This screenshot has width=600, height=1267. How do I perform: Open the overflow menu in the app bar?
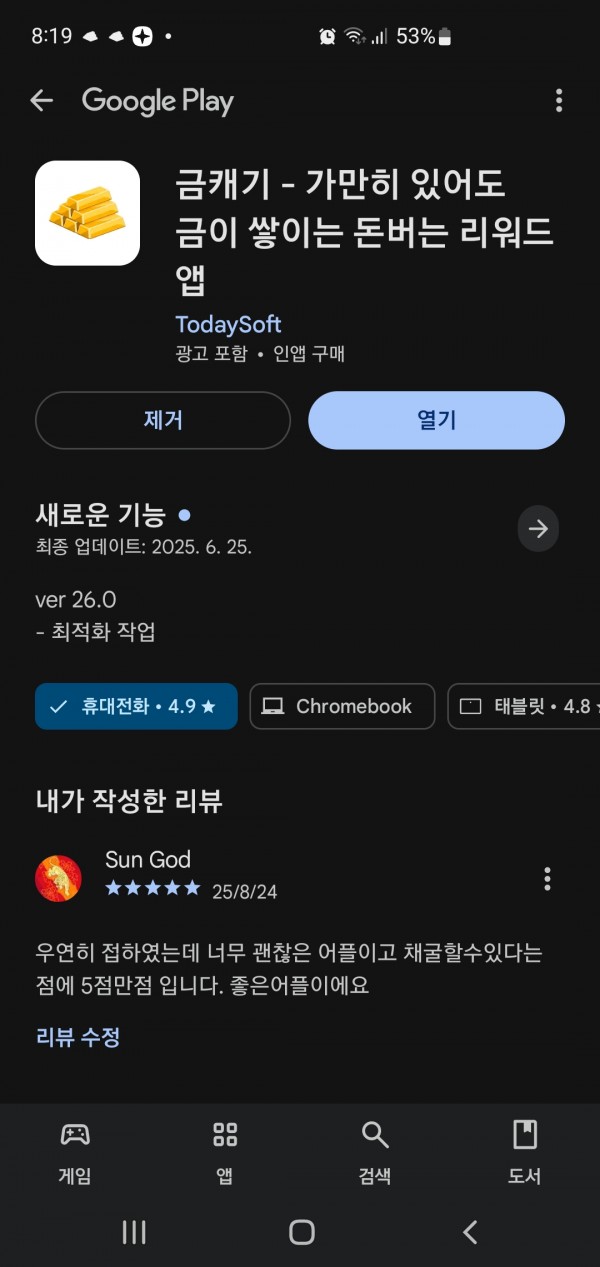pos(558,100)
